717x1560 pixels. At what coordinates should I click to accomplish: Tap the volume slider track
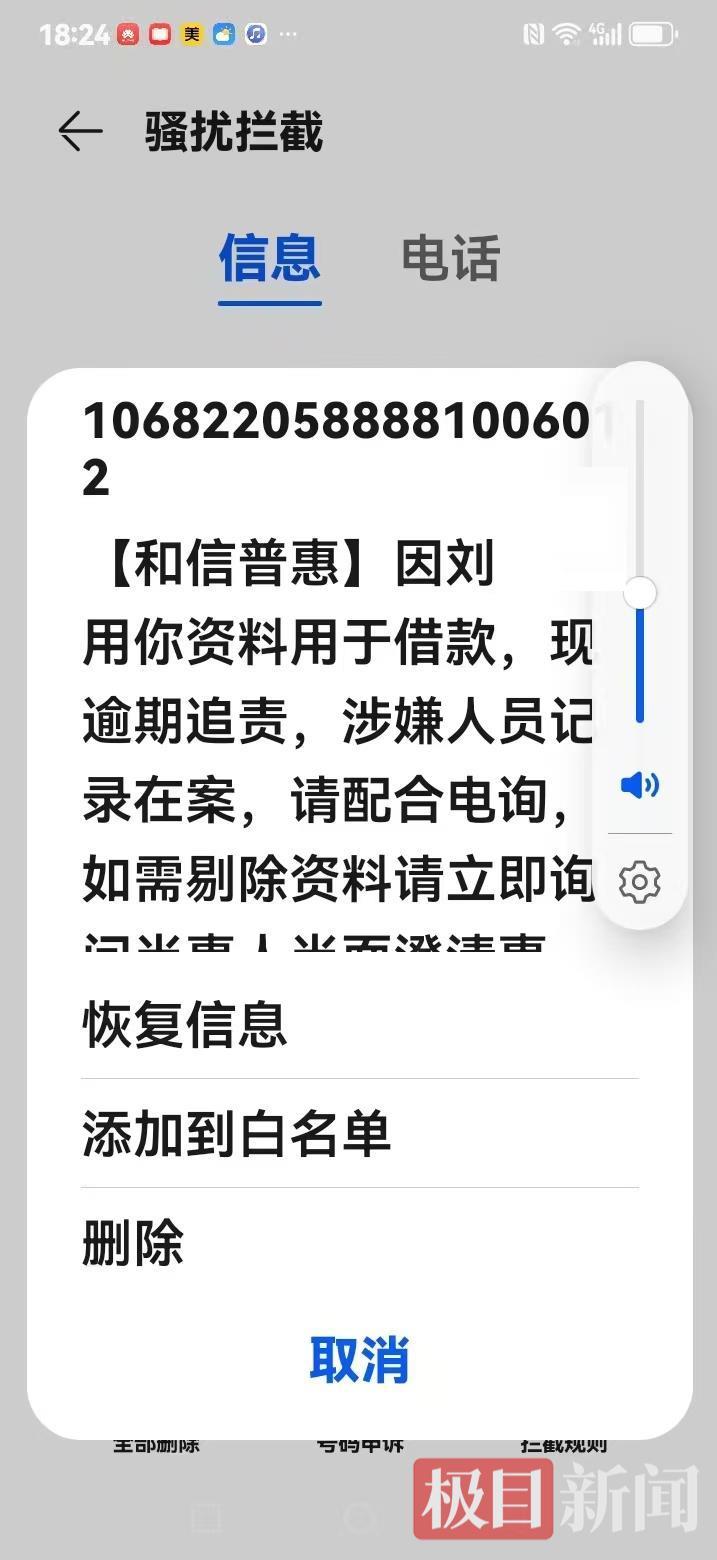pos(640,560)
